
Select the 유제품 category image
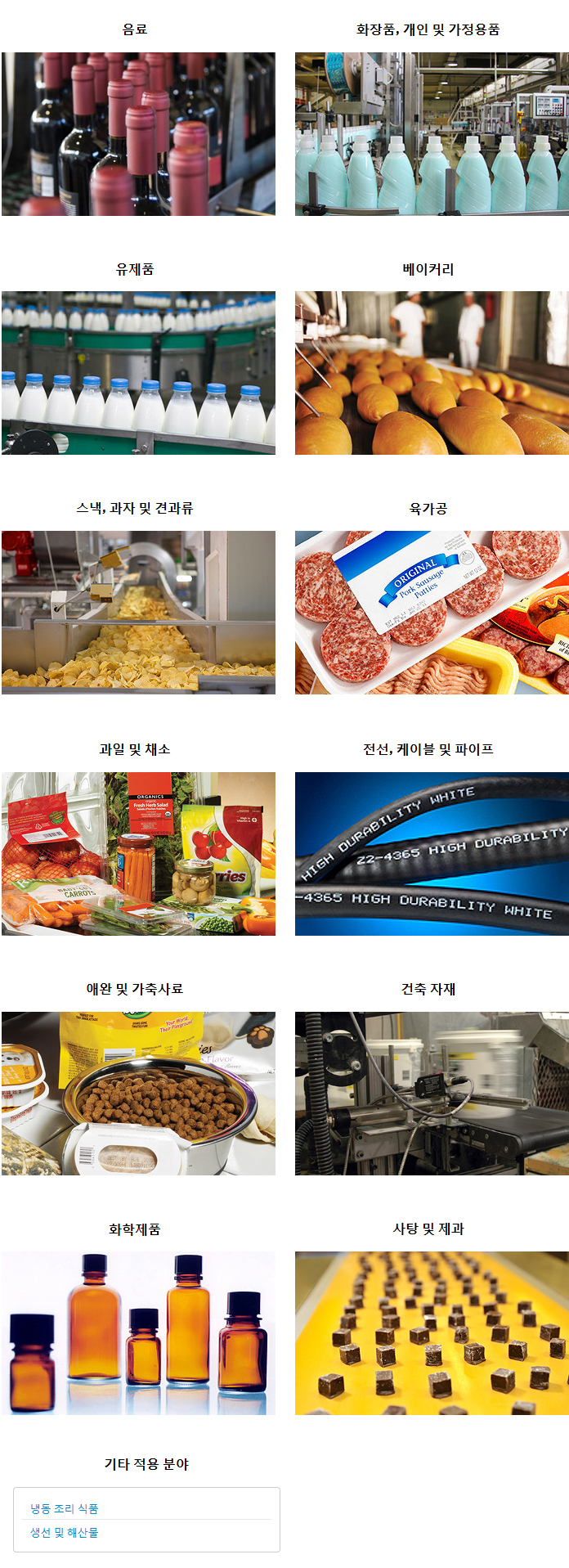pos(138,373)
